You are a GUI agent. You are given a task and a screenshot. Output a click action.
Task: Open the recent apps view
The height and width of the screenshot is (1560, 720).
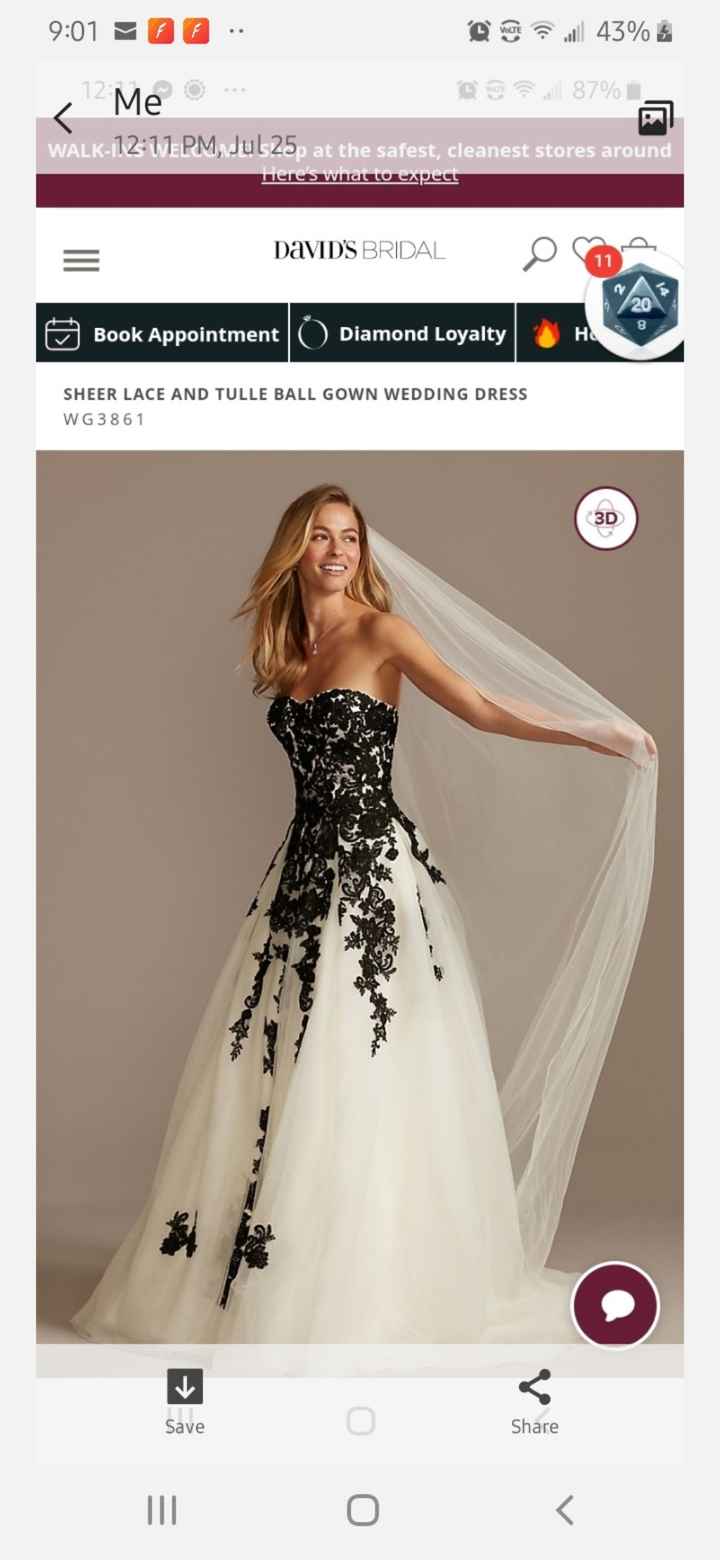162,1509
